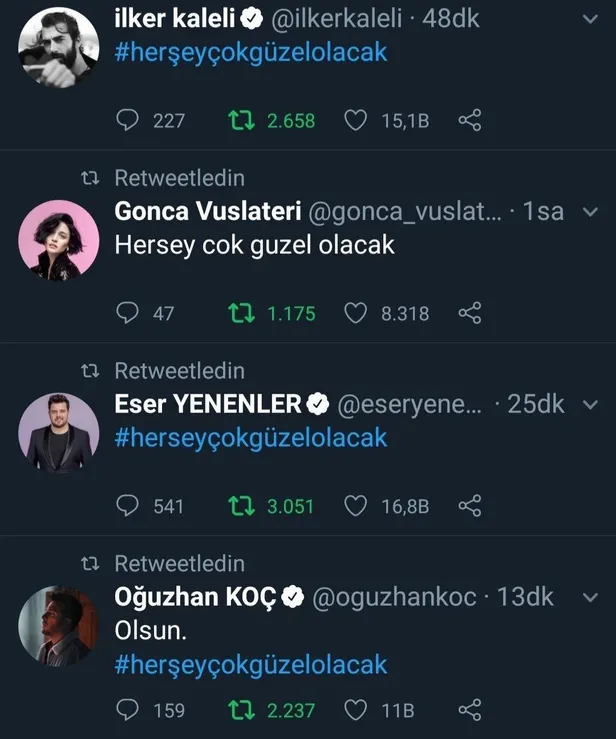The height and width of the screenshot is (739, 616).
Task: Like Gonca Vuslateri's tweet
Action: click(x=355, y=313)
